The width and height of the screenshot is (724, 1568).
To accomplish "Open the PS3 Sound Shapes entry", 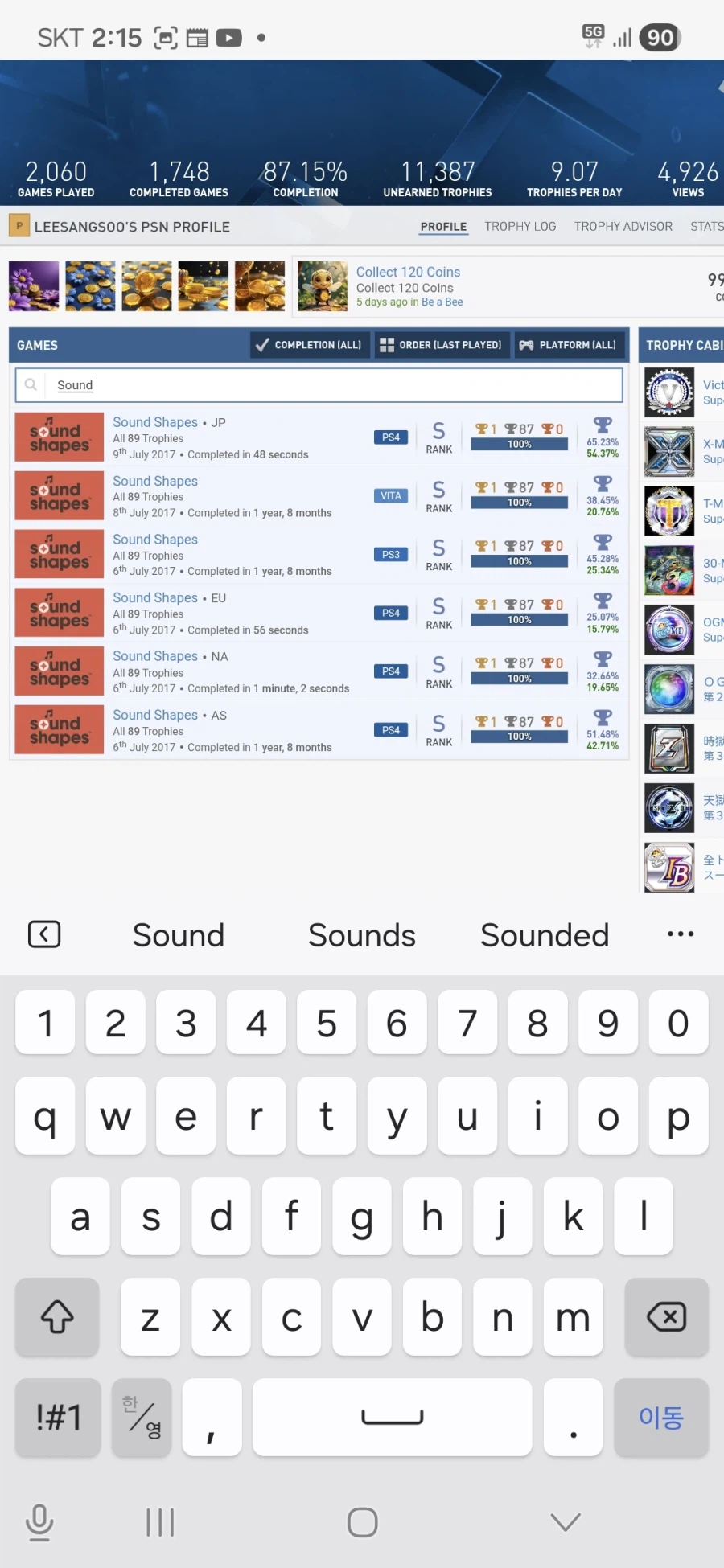I will click(x=155, y=540).
